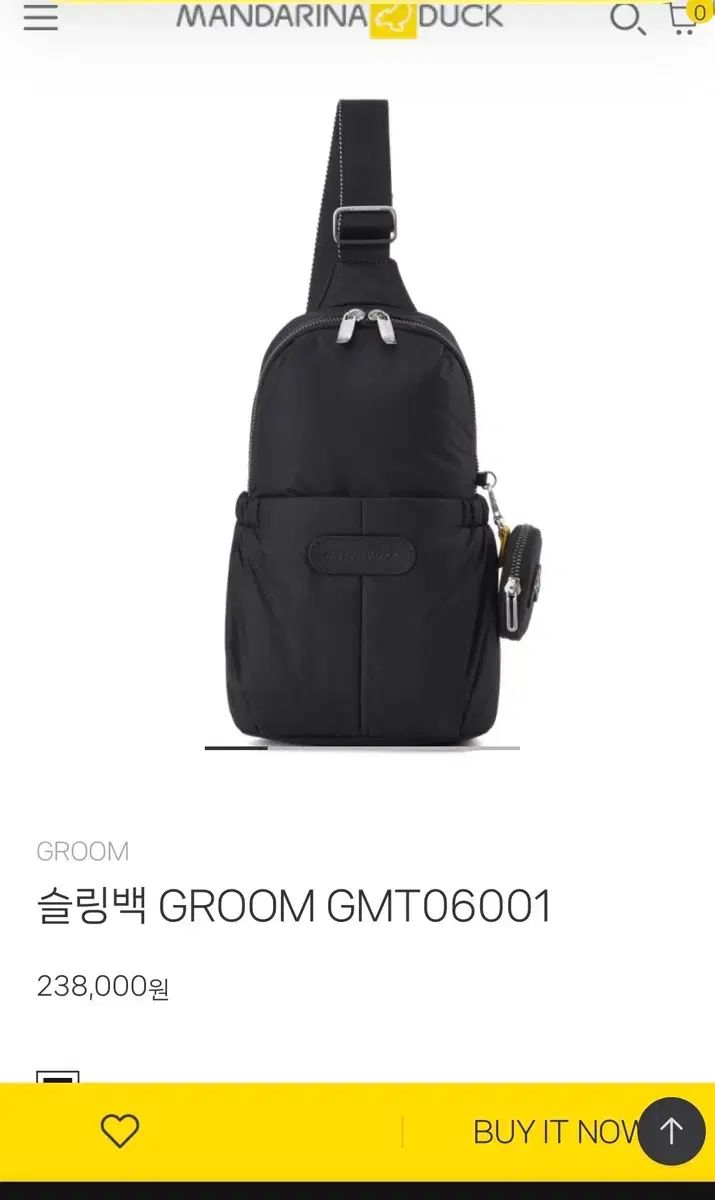Image resolution: width=715 pixels, height=1200 pixels.
Task: Open the shopping cart
Action: pyautogui.click(x=684, y=18)
